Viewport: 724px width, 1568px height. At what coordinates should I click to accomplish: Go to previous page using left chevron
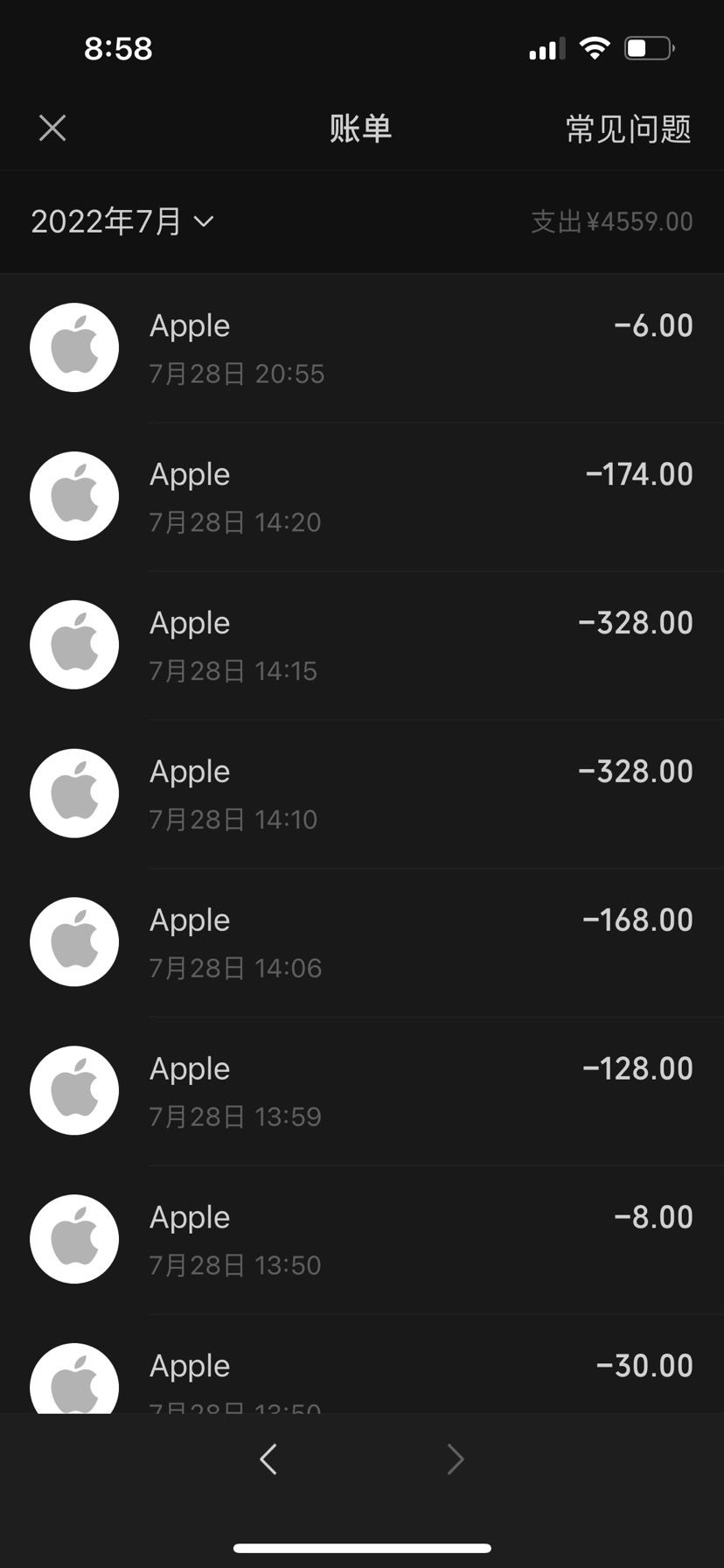point(268,1459)
